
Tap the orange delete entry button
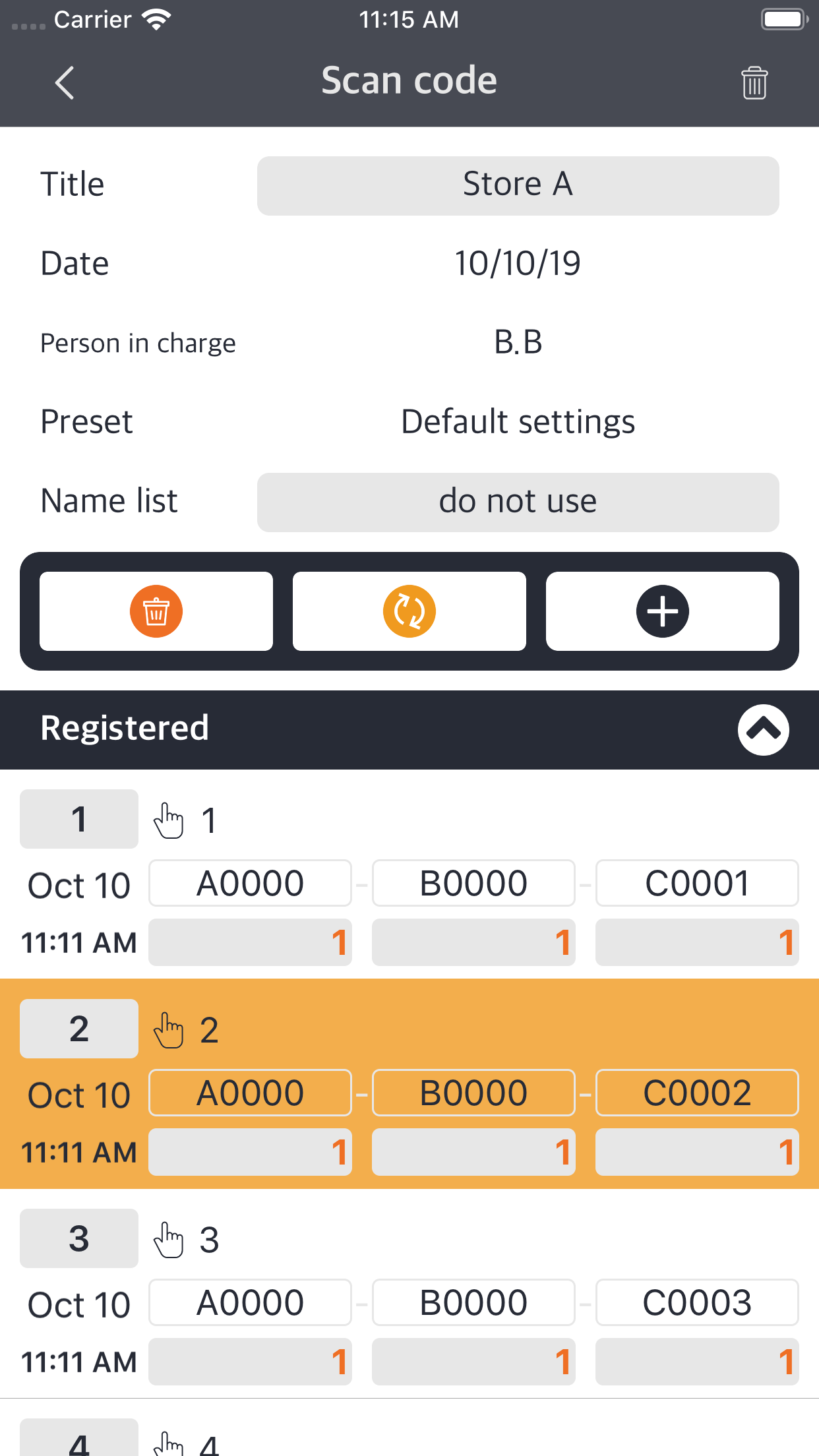pyautogui.click(x=156, y=611)
